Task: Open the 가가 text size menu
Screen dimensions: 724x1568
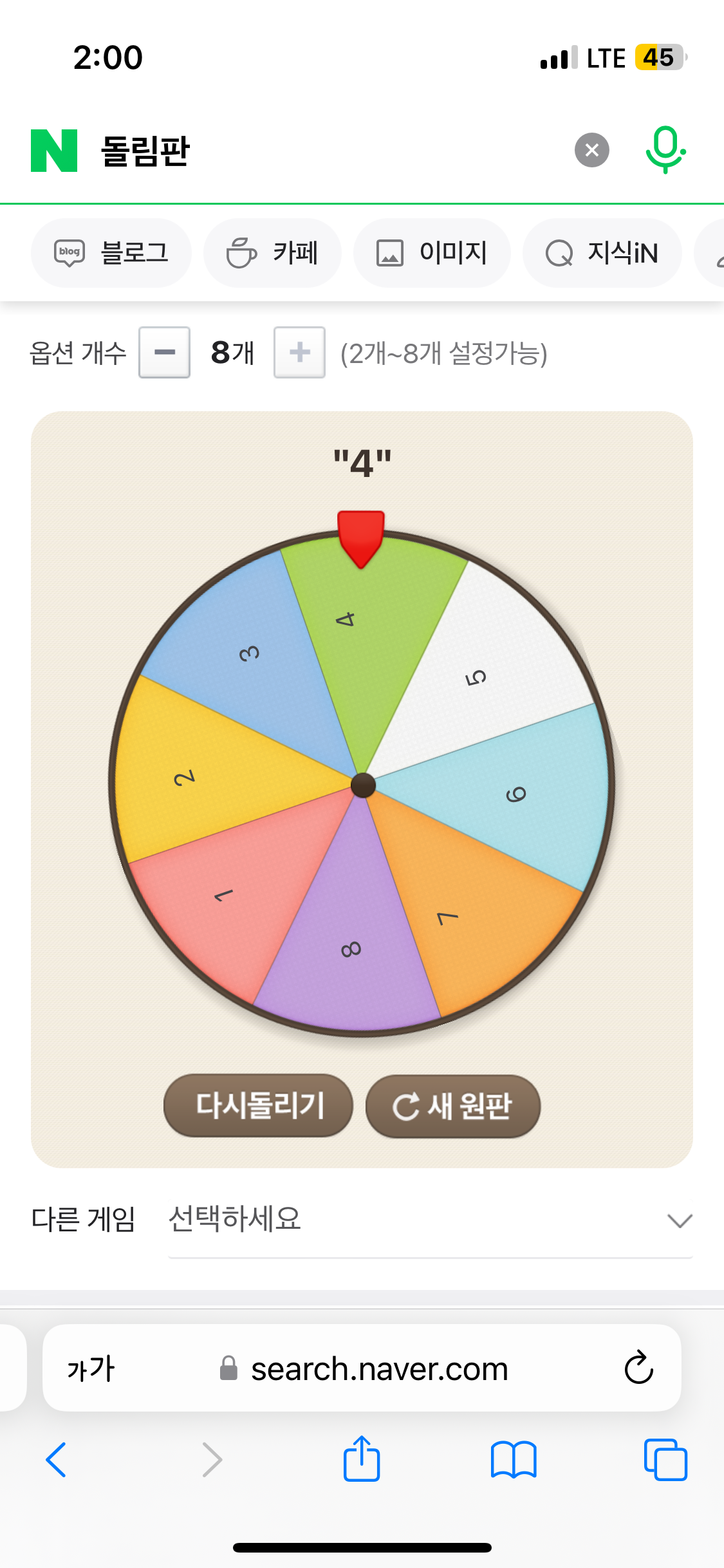Action: [x=91, y=1368]
